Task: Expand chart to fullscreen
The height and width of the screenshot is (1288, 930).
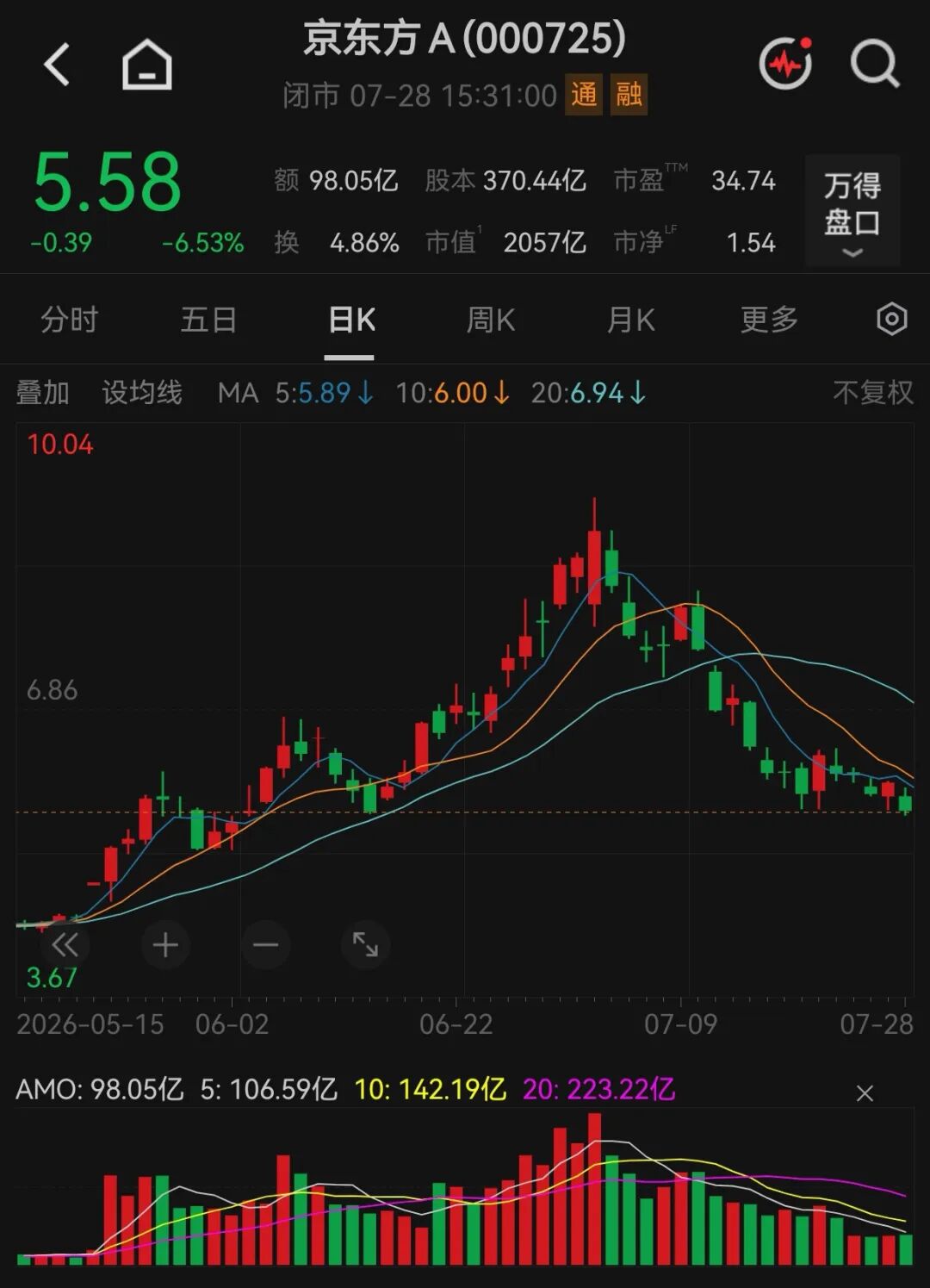Action: (x=365, y=945)
